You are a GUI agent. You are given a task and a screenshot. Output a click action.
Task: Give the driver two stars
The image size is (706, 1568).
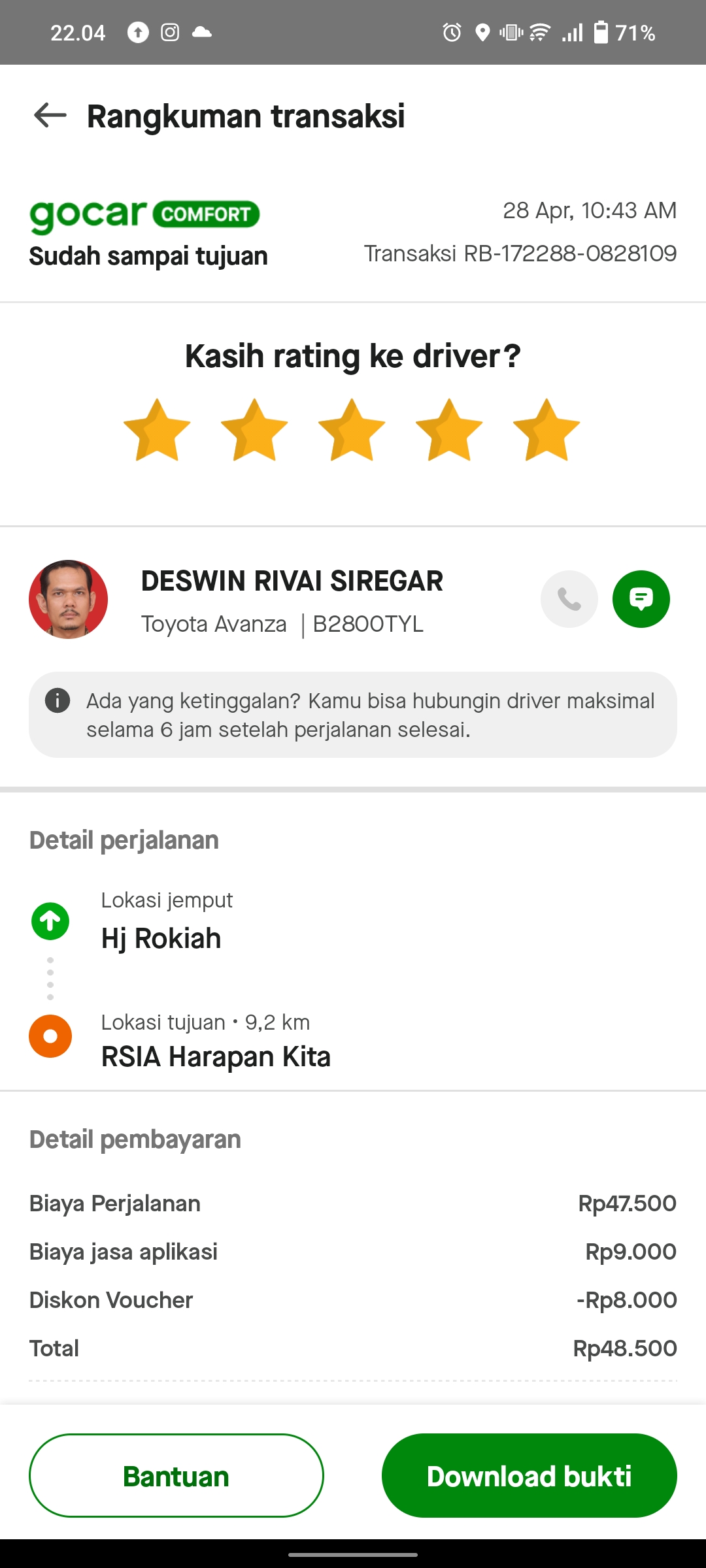254,431
